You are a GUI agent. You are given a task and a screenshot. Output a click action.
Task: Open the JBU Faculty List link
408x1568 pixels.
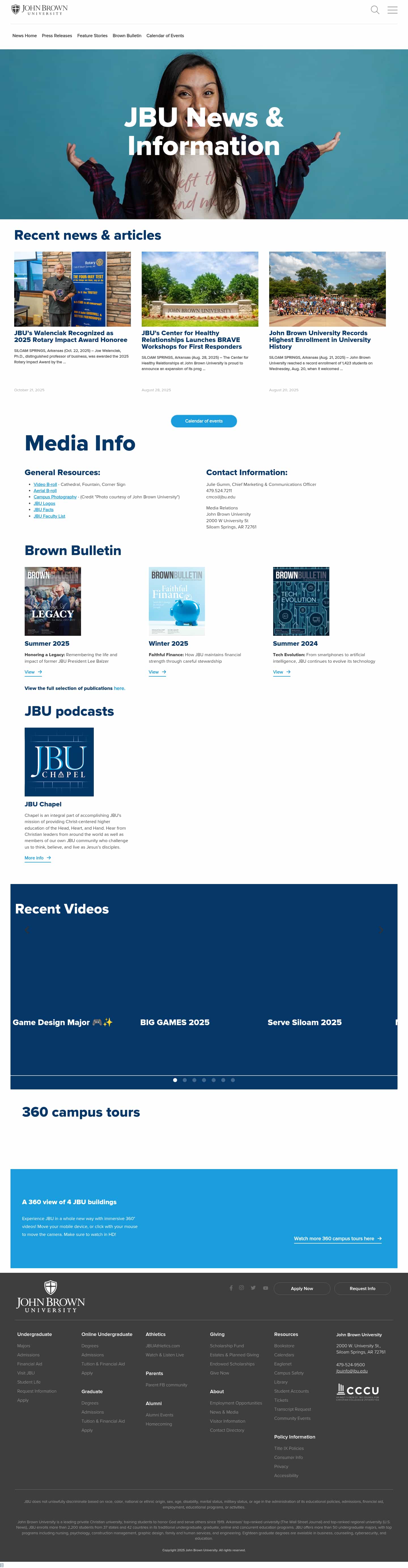[49, 516]
